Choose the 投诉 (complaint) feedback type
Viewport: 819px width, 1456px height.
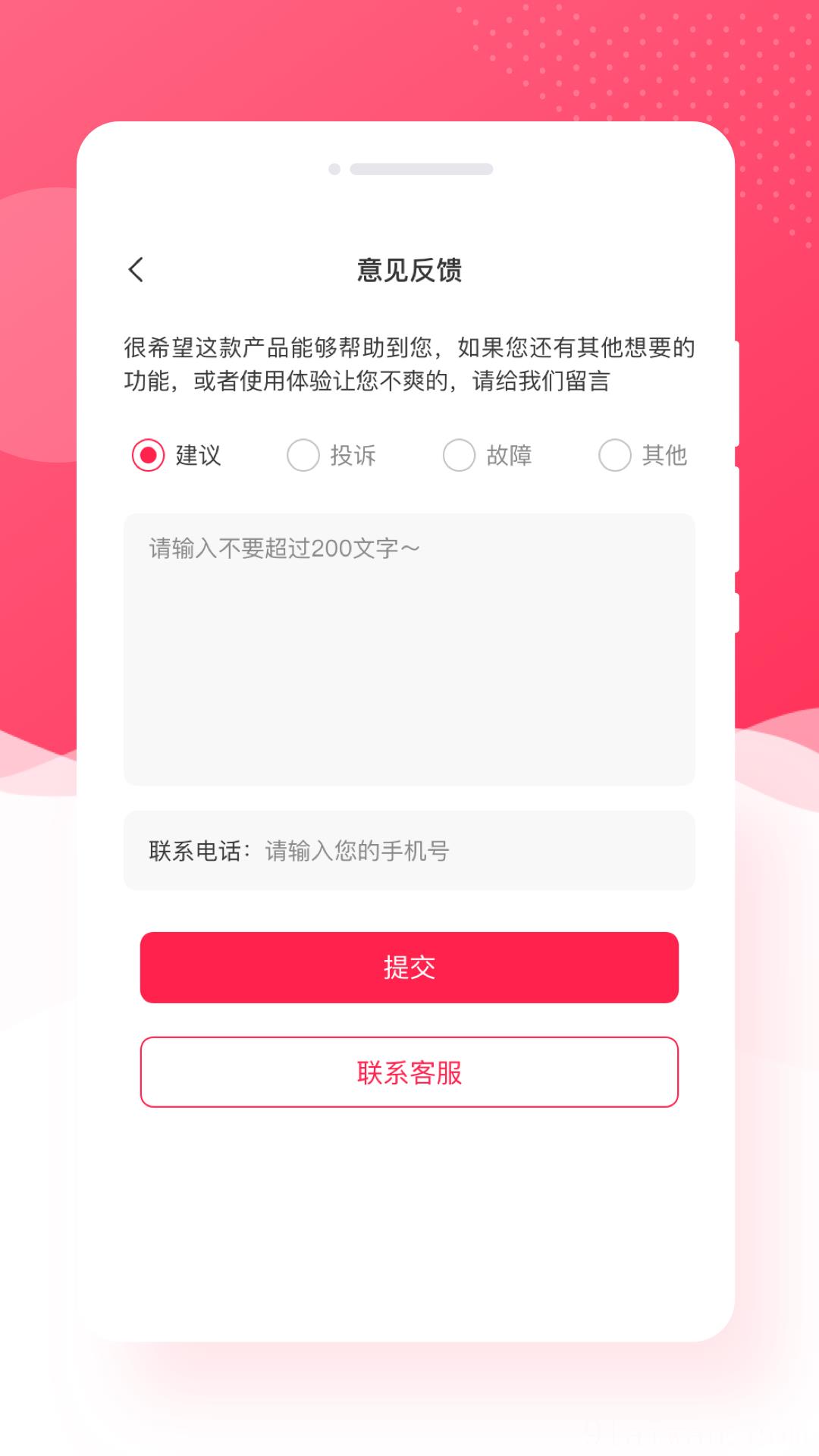304,455
